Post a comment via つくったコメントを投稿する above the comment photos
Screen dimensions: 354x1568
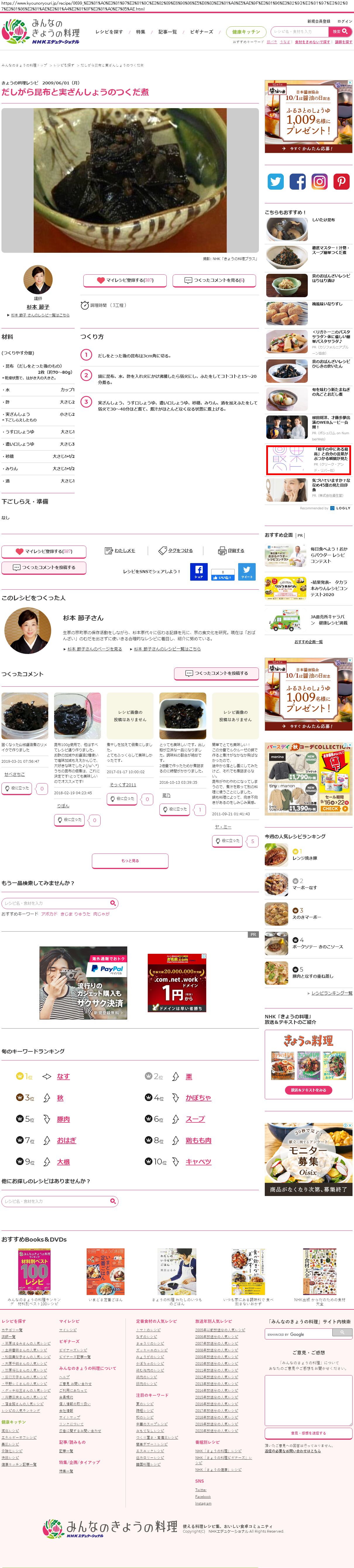click(217, 673)
